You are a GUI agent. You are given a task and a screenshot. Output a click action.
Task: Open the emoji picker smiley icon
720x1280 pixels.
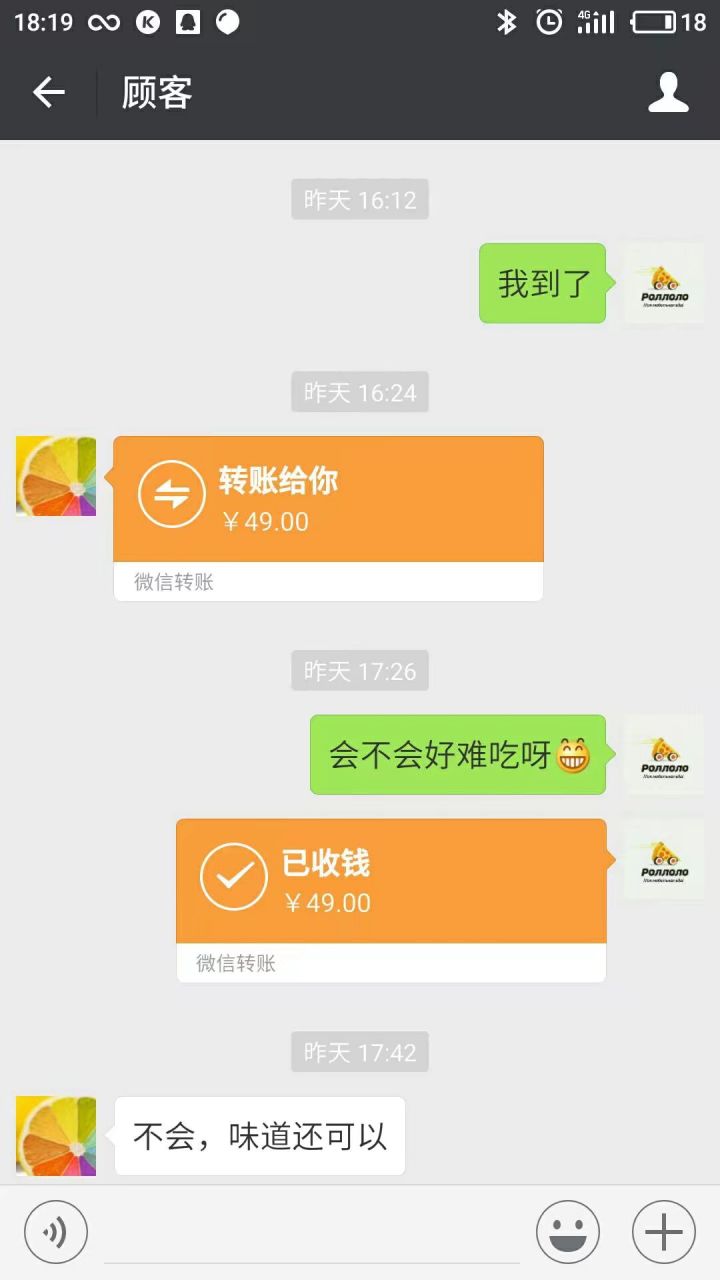567,1231
